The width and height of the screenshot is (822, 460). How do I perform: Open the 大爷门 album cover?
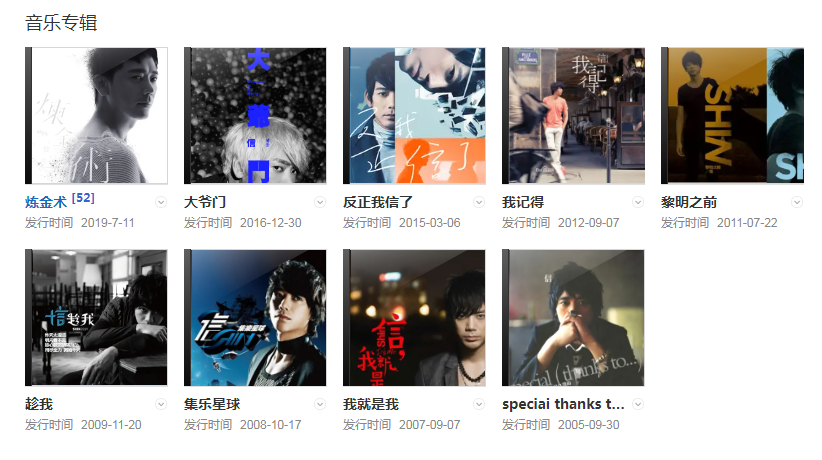pyautogui.click(x=255, y=115)
